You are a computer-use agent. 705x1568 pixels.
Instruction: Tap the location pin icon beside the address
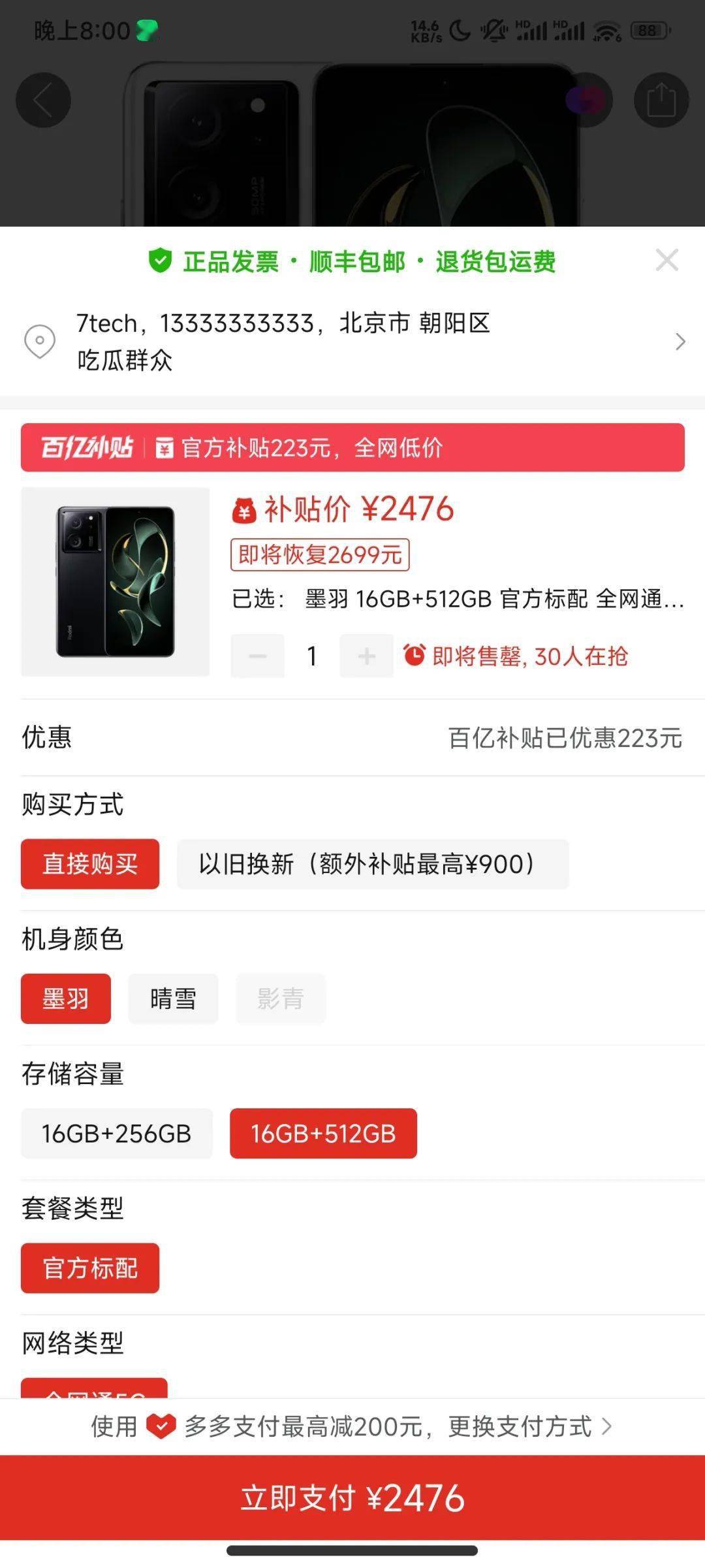pyautogui.click(x=40, y=341)
